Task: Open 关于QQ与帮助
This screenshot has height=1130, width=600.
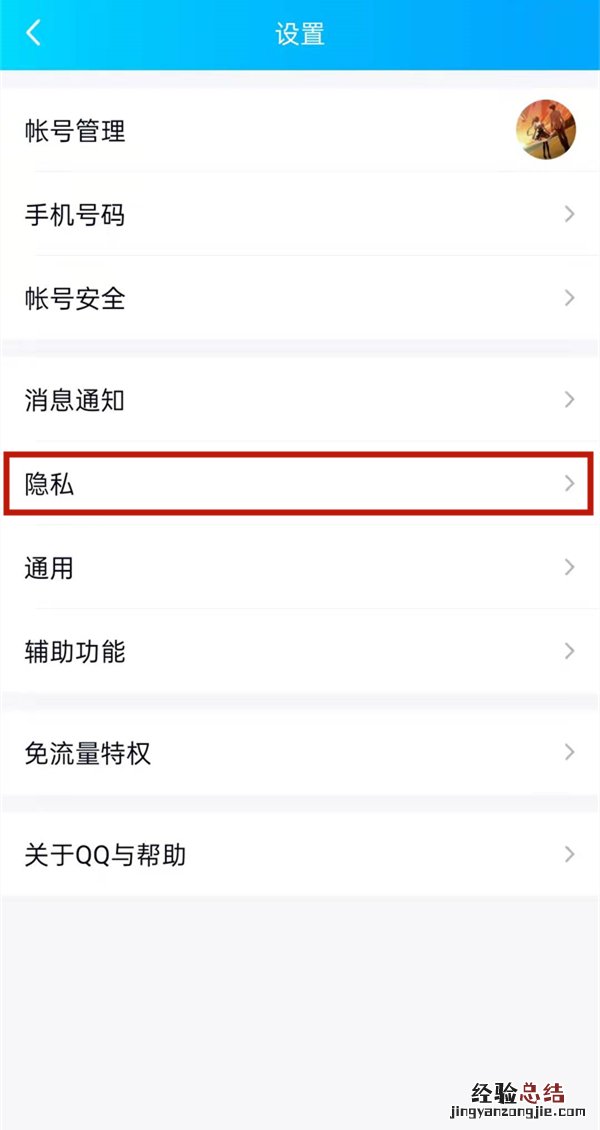Action: (x=300, y=855)
